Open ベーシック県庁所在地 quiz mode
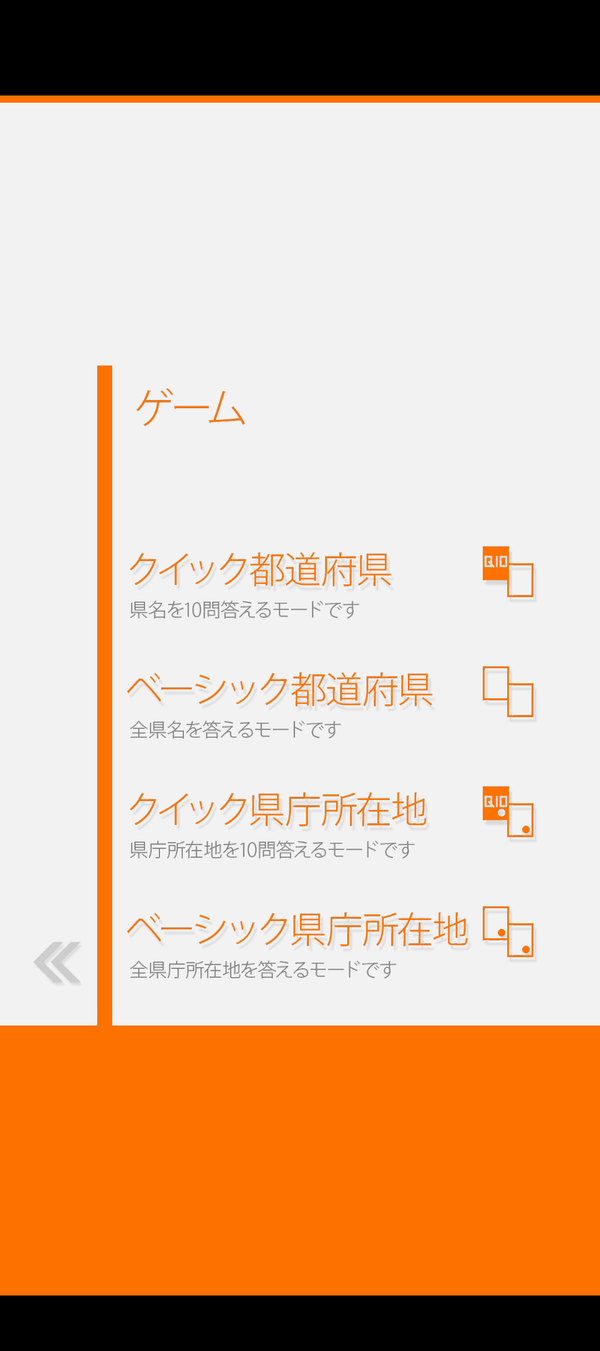 [x=331, y=943]
